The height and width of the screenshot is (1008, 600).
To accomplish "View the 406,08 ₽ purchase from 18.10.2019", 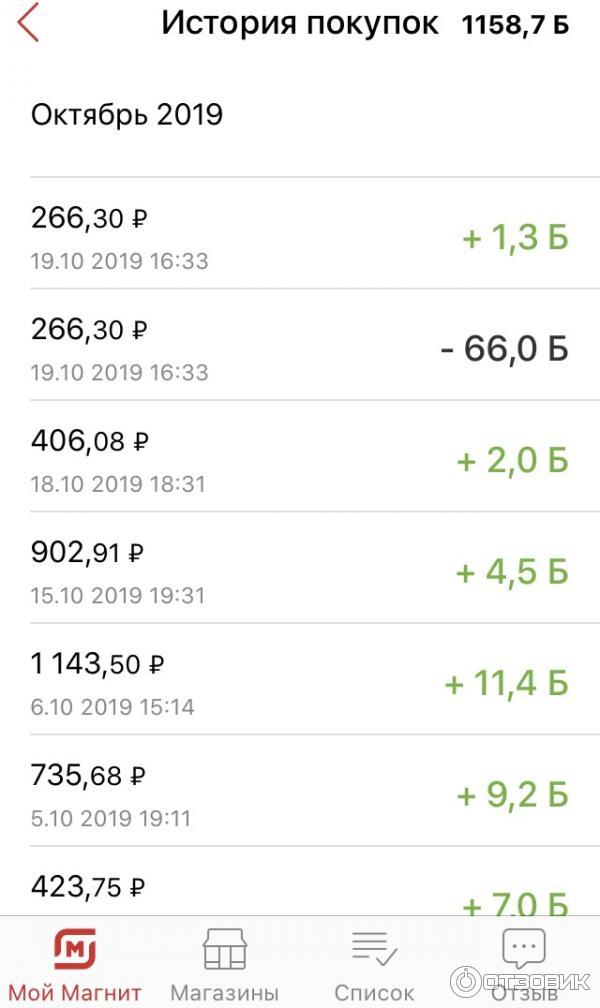I will 299,458.
